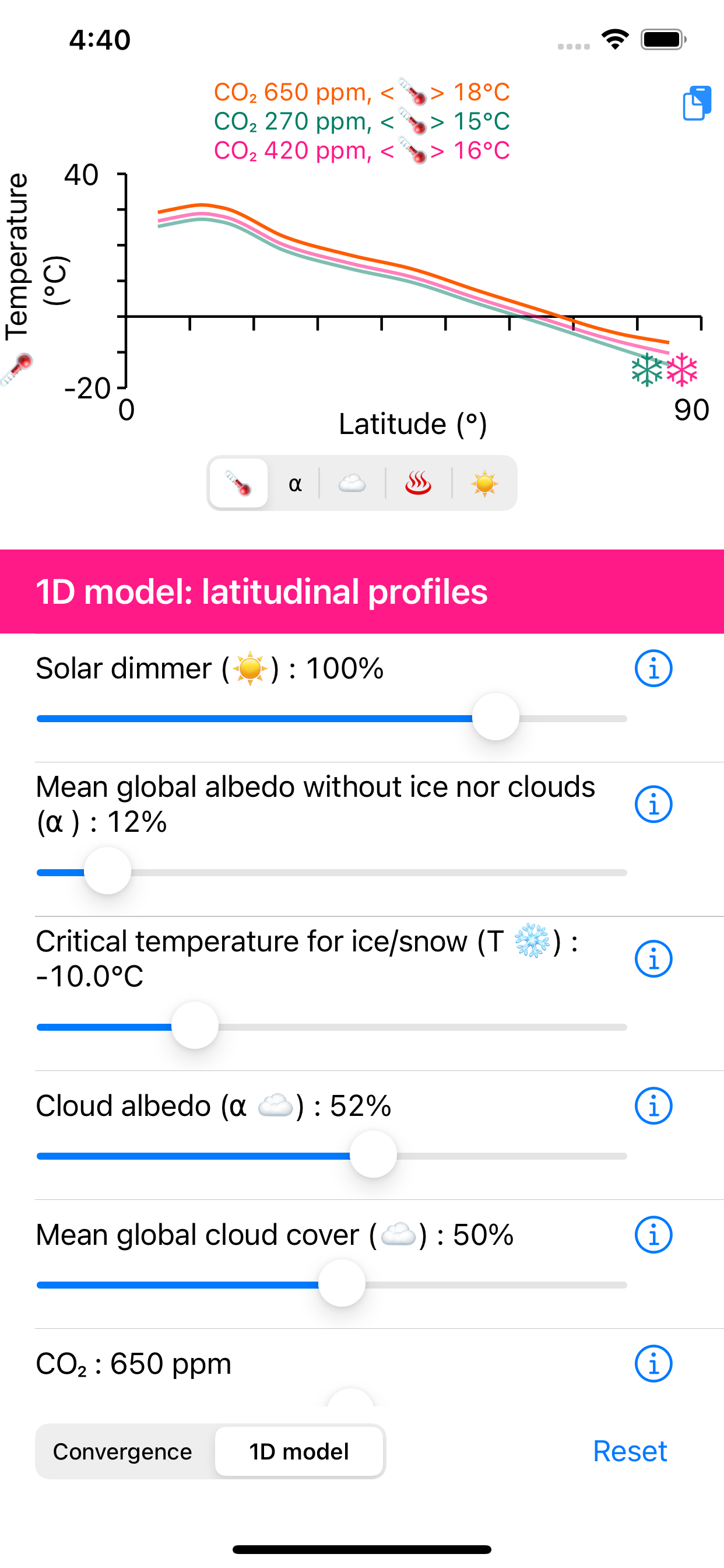Image resolution: width=724 pixels, height=1568 pixels.
Task: Tap the Mean global cloud cover slider
Action: point(332,1284)
